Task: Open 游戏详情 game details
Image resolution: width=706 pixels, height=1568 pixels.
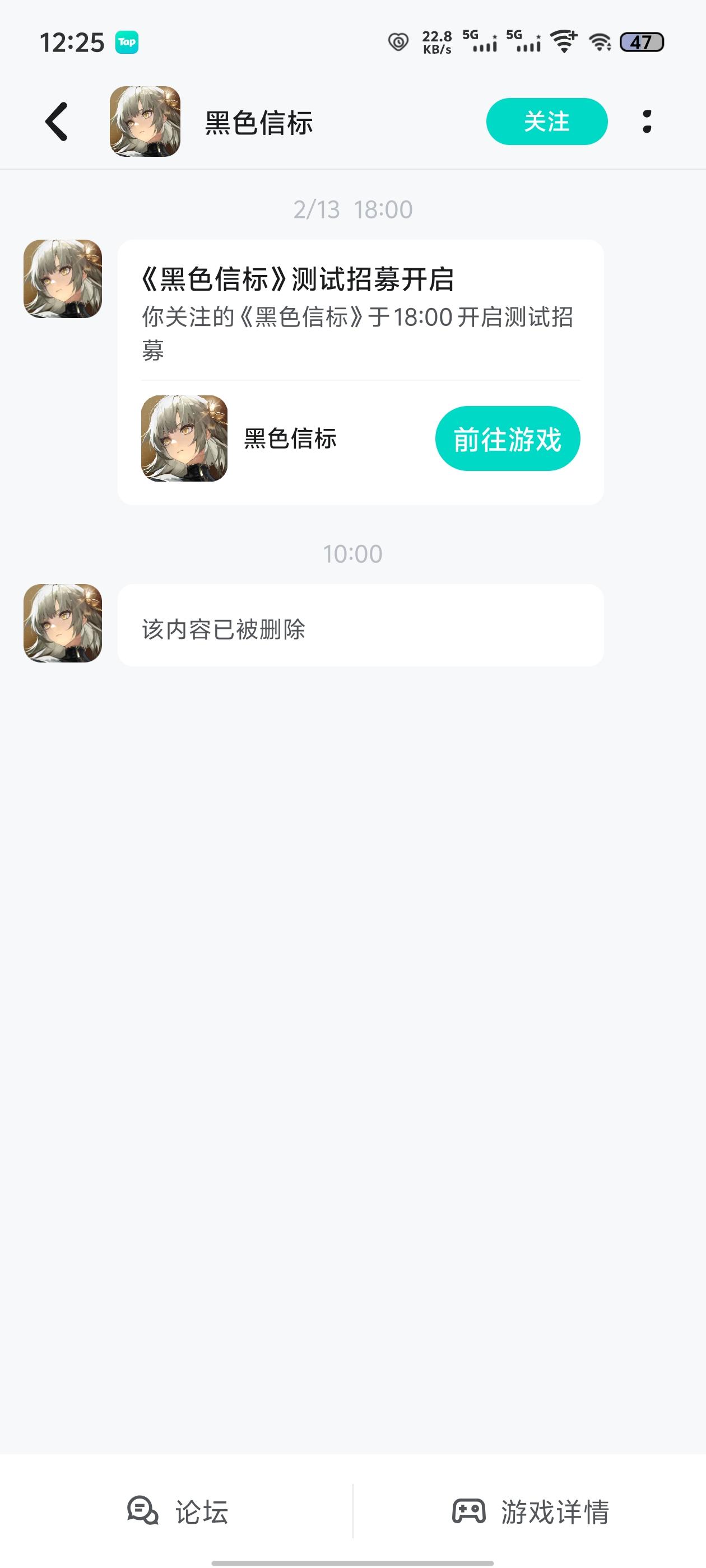Action: pyautogui.click(x=530, y=1512)
